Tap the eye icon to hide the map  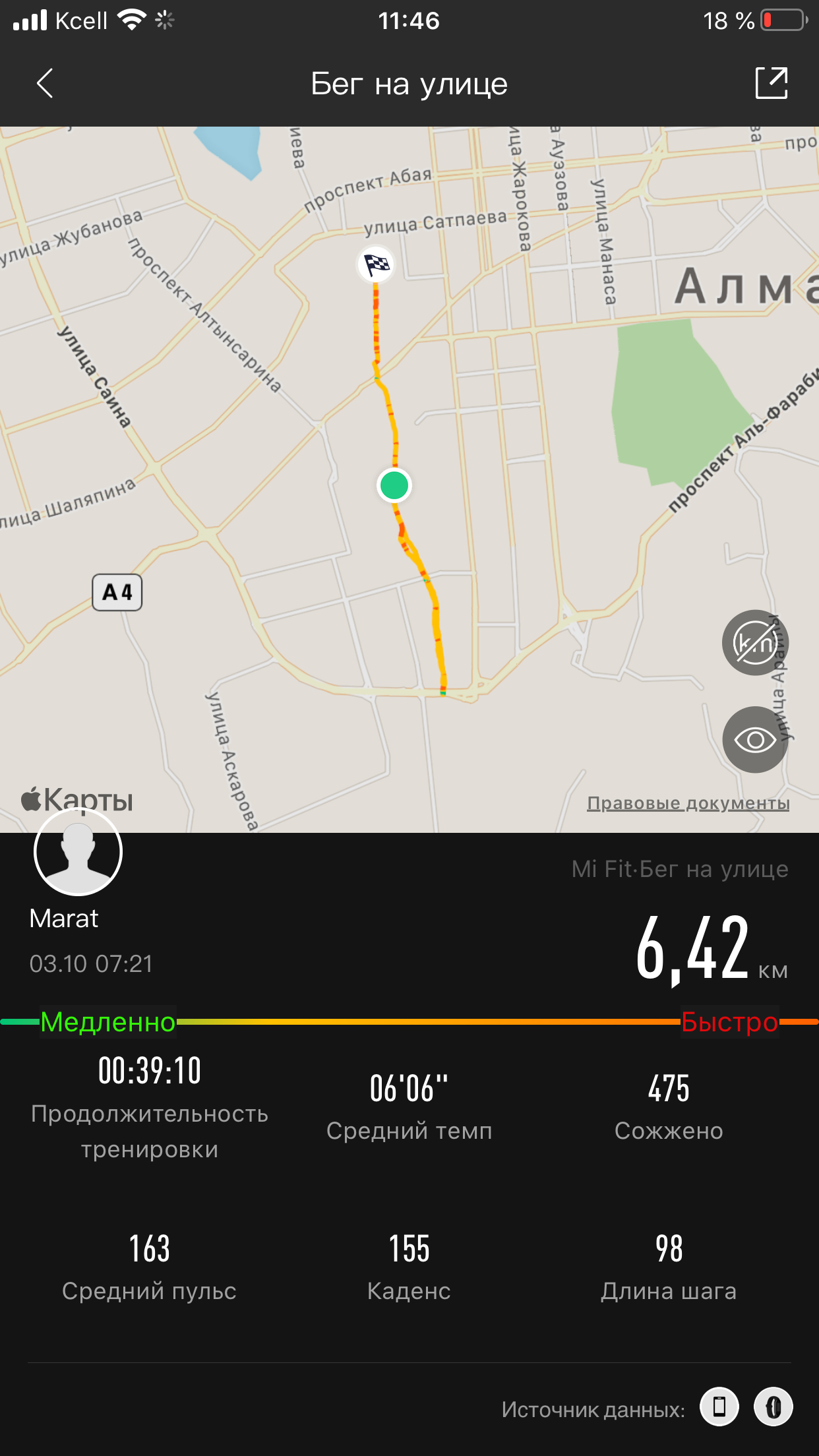pos(755,740)
